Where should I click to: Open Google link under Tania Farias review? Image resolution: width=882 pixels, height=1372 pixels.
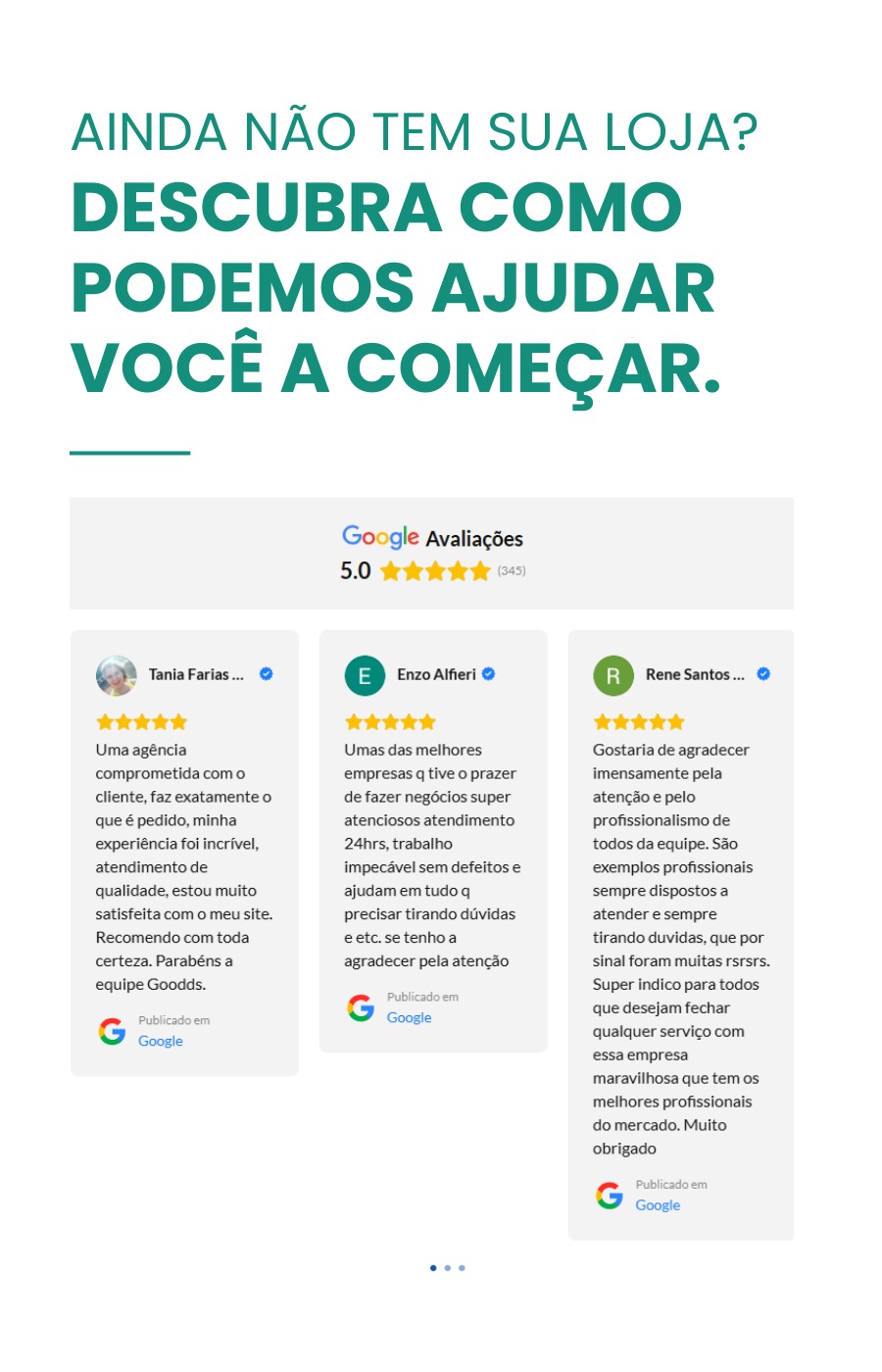point(161,1041)
